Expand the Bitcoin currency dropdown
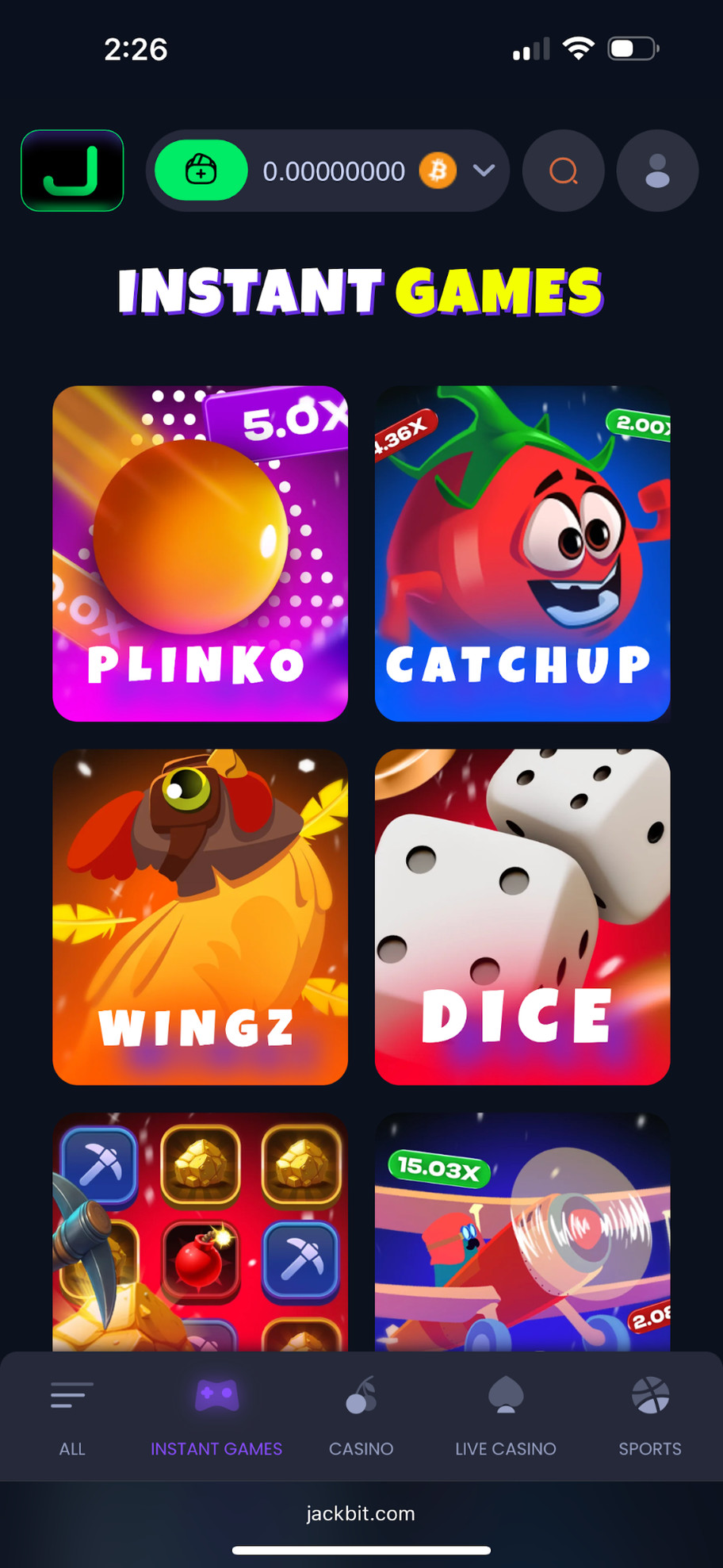Image resolution: width=723 pixels, height=1568 pixels. coord(484,171)
